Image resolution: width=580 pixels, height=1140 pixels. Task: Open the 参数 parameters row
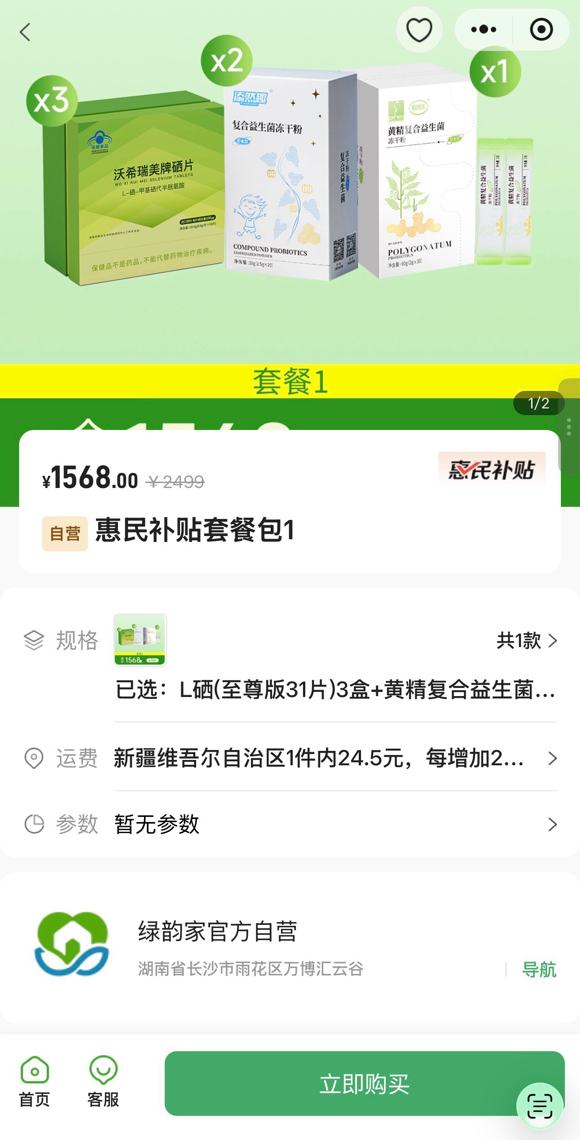[x=290, y=824]
